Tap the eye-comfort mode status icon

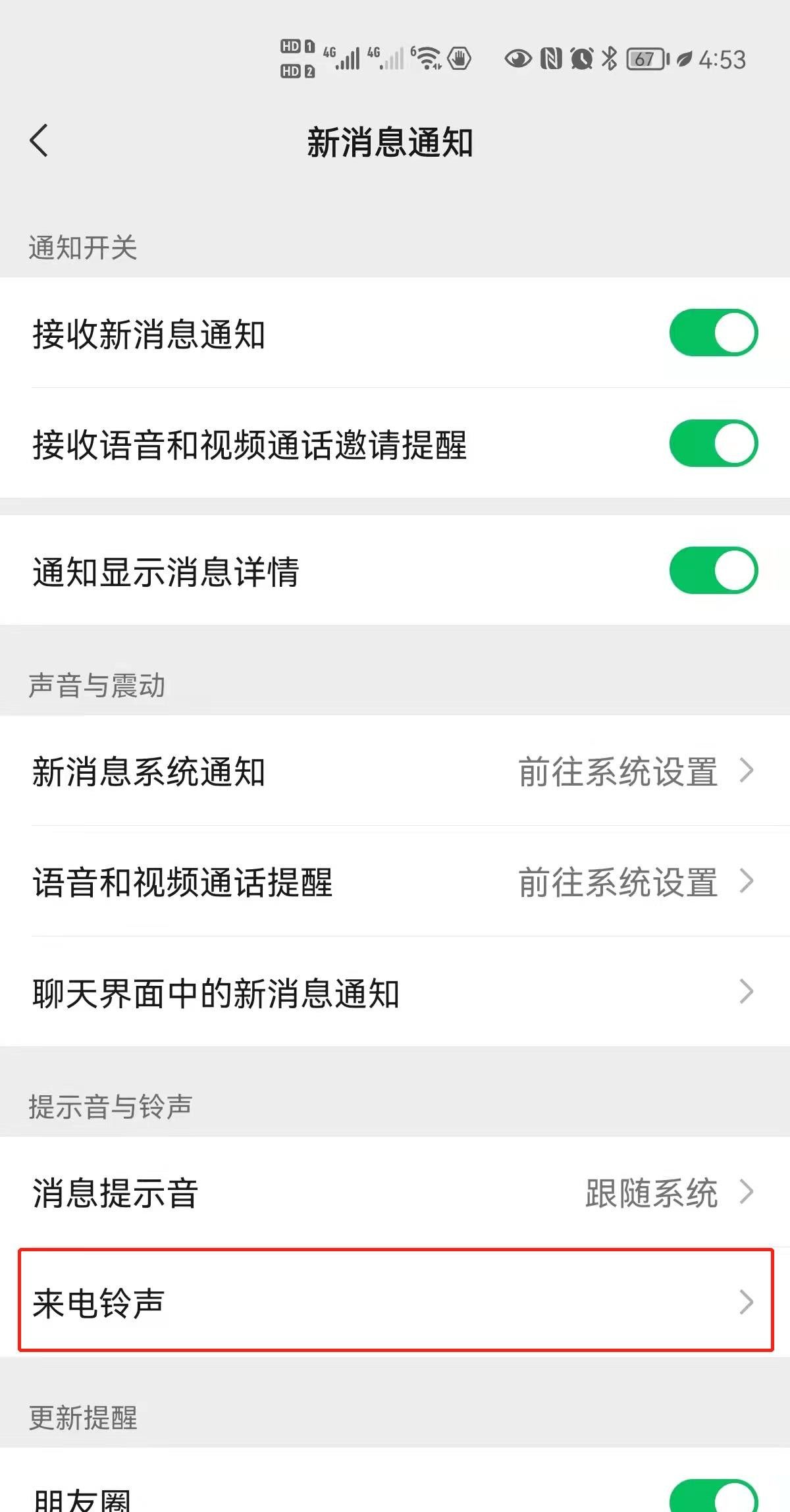coord(518,59)
